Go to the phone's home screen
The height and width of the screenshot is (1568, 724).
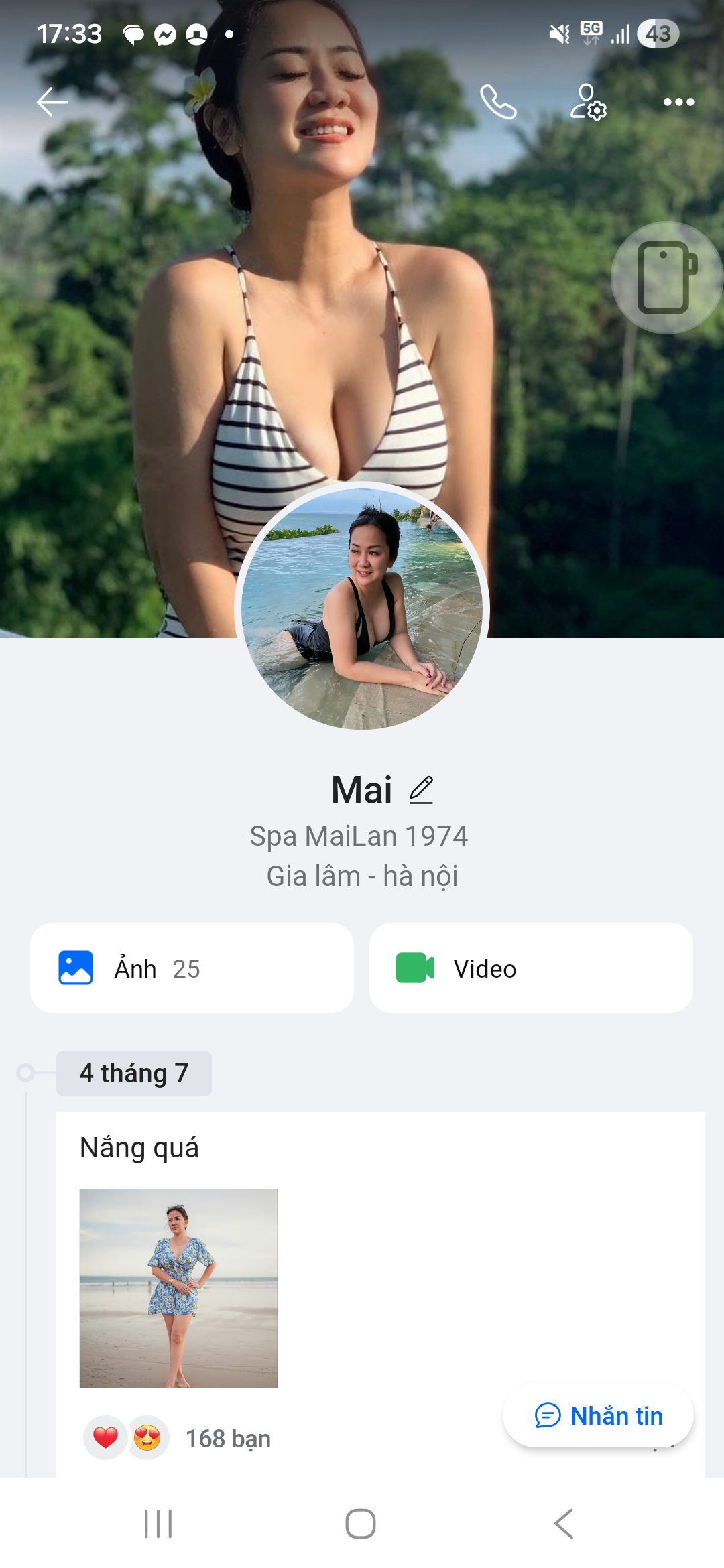pyautogui.click(x=361, y=1524)
